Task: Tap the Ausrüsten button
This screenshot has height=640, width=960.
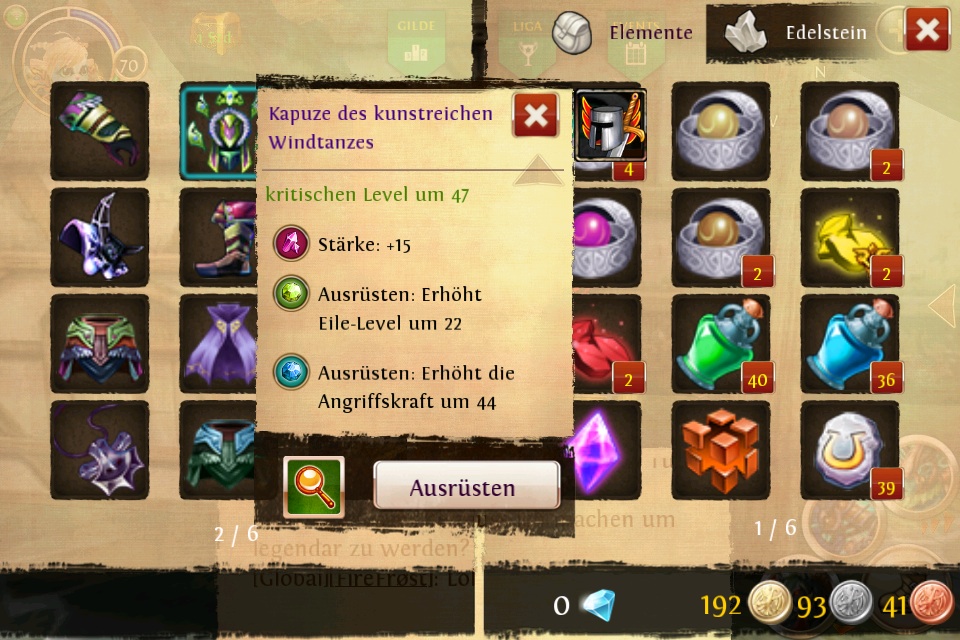Action: [466, 487]
